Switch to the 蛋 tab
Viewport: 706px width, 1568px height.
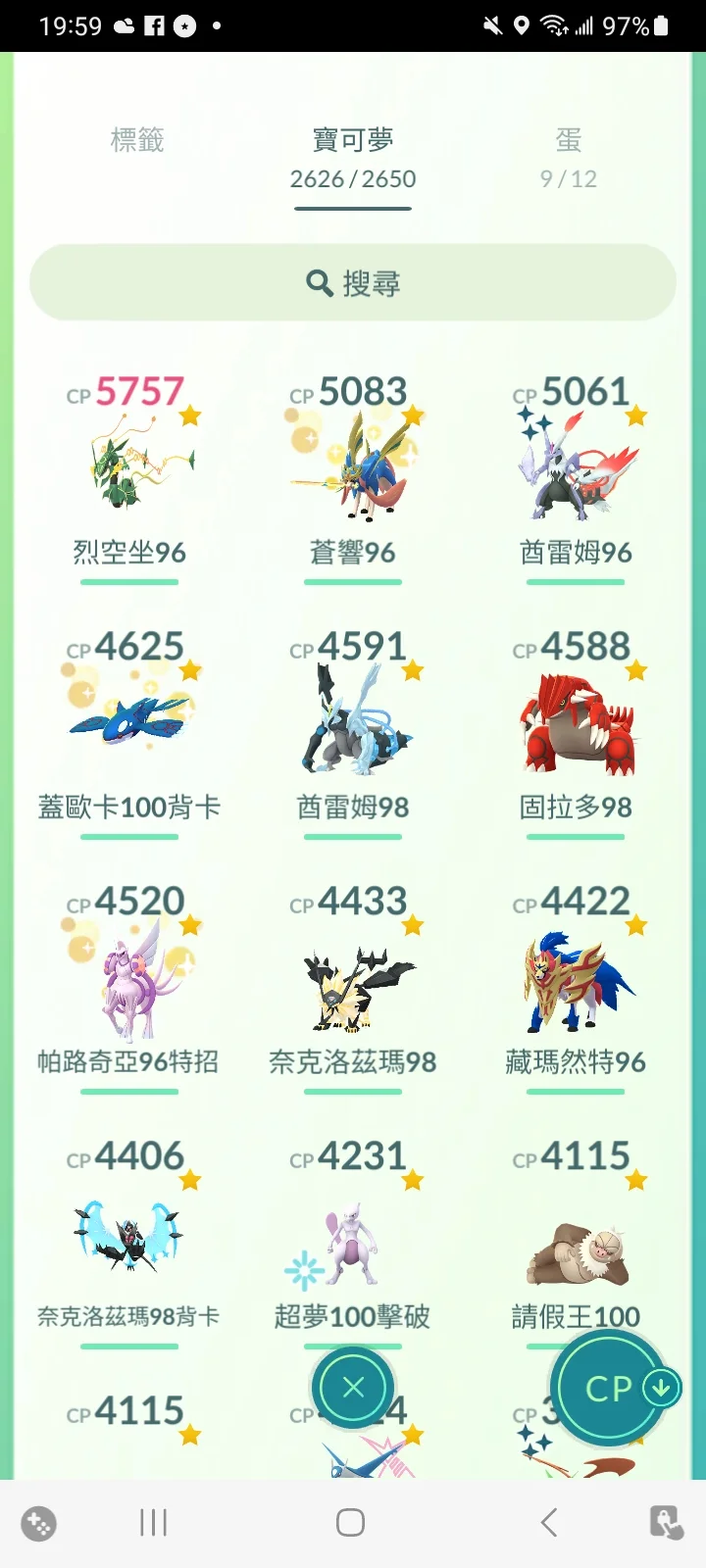569,142
